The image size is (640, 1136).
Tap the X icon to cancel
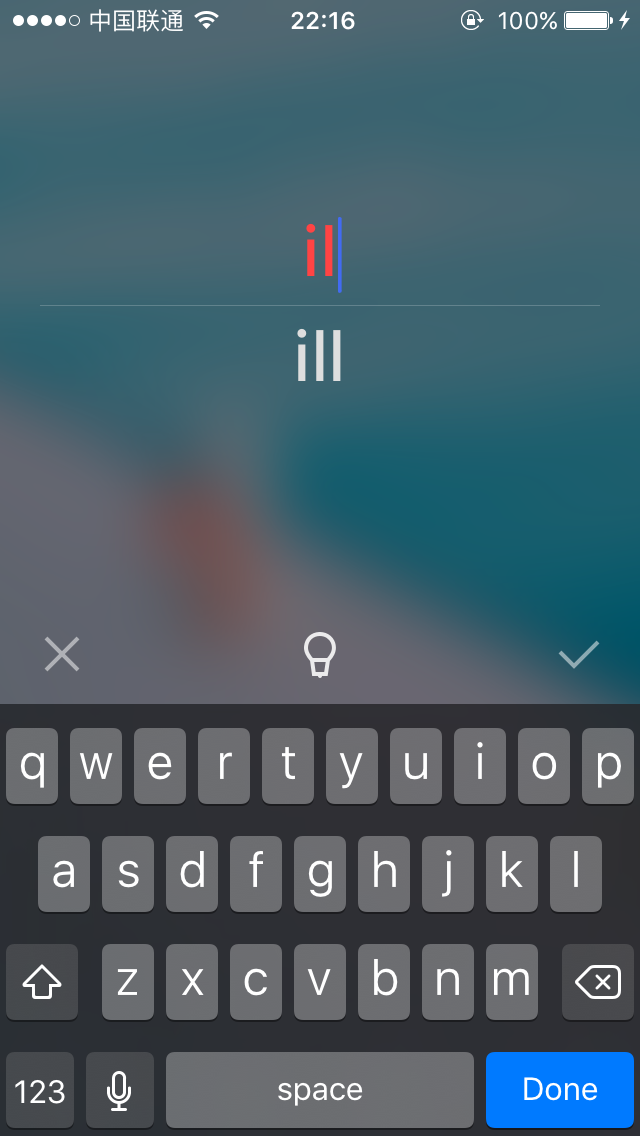point(62,654)
